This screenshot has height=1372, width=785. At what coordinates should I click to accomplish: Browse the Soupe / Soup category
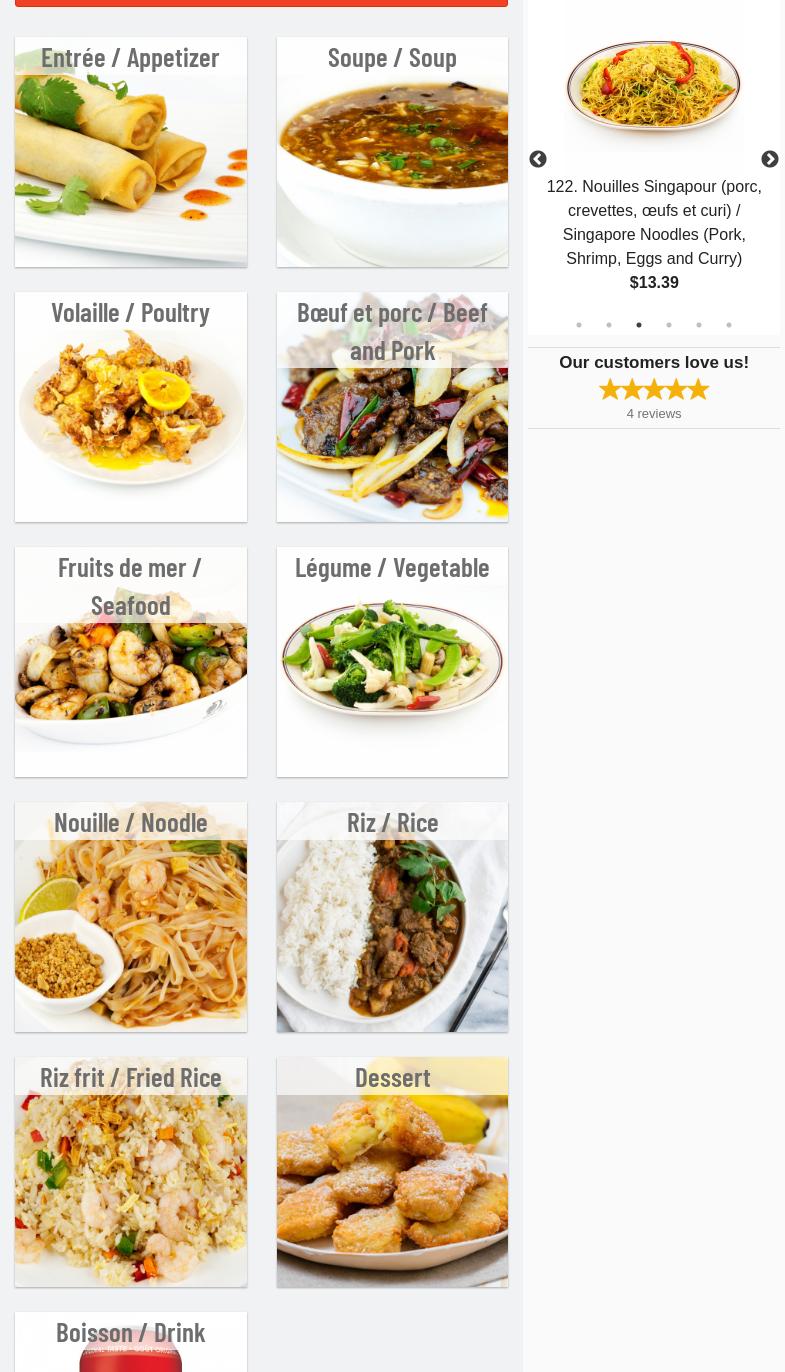pyautogui.click(x=392, y=152)
